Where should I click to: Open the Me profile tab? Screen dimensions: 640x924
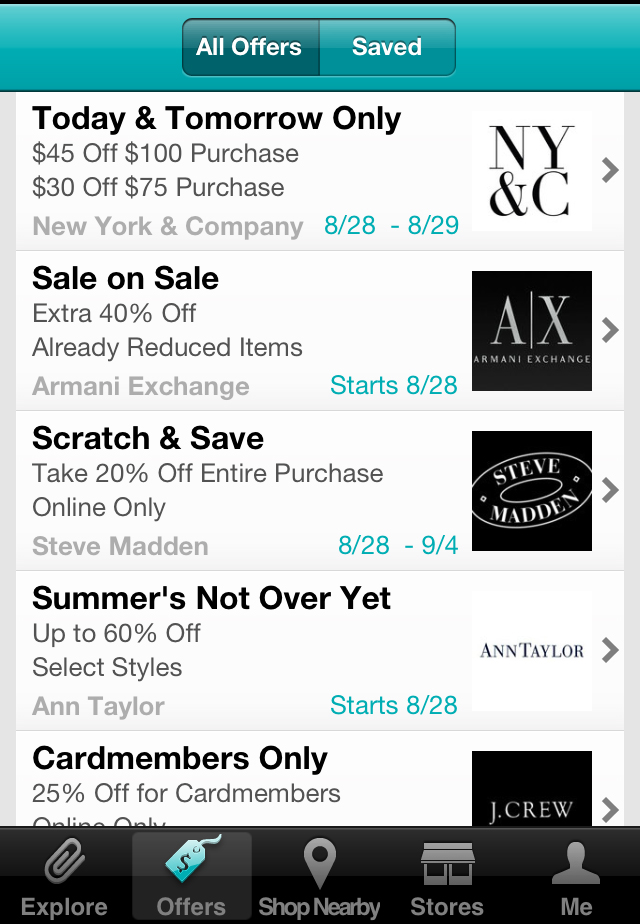tap(576, 877)
